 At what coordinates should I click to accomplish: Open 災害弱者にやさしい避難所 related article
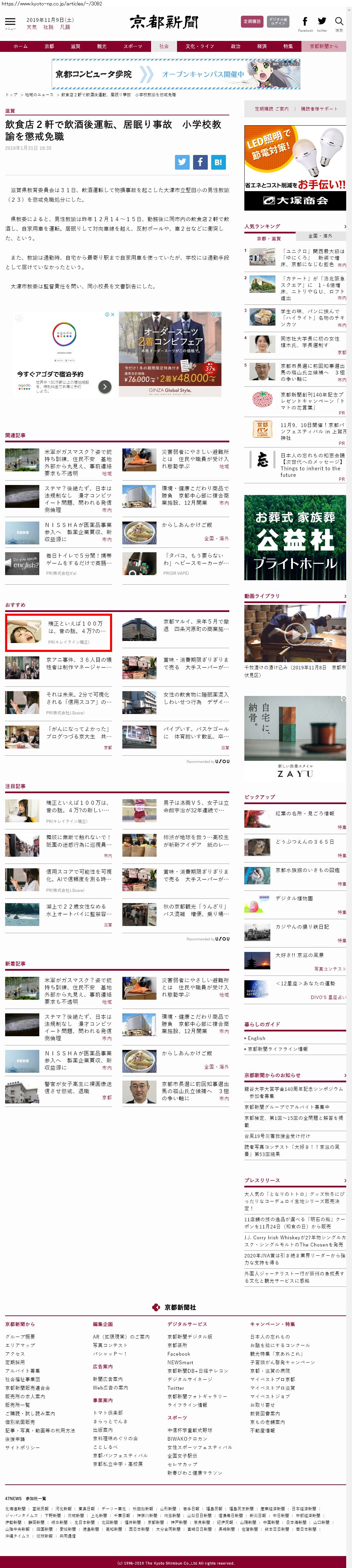pos(195,459)
